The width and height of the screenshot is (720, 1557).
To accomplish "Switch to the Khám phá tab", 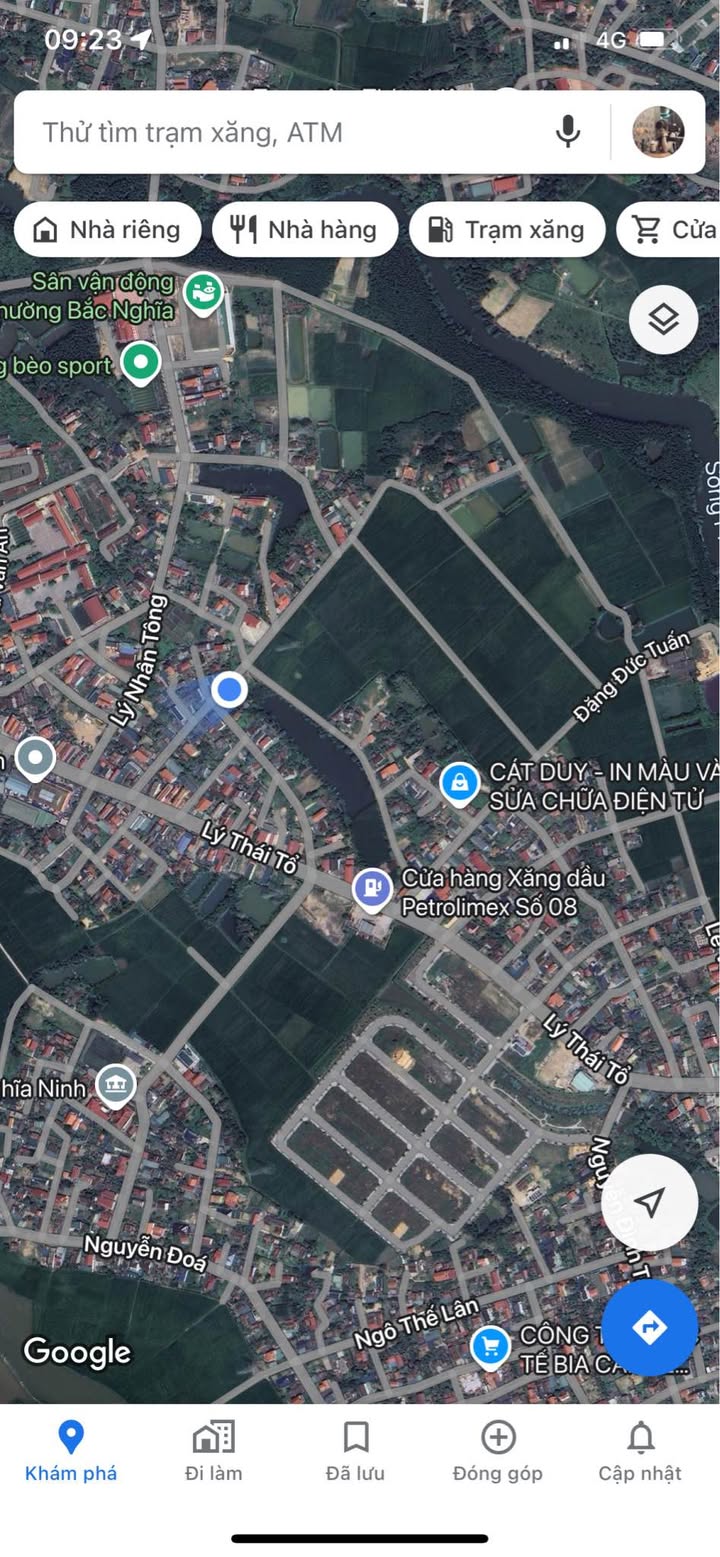I will 71,1451.
